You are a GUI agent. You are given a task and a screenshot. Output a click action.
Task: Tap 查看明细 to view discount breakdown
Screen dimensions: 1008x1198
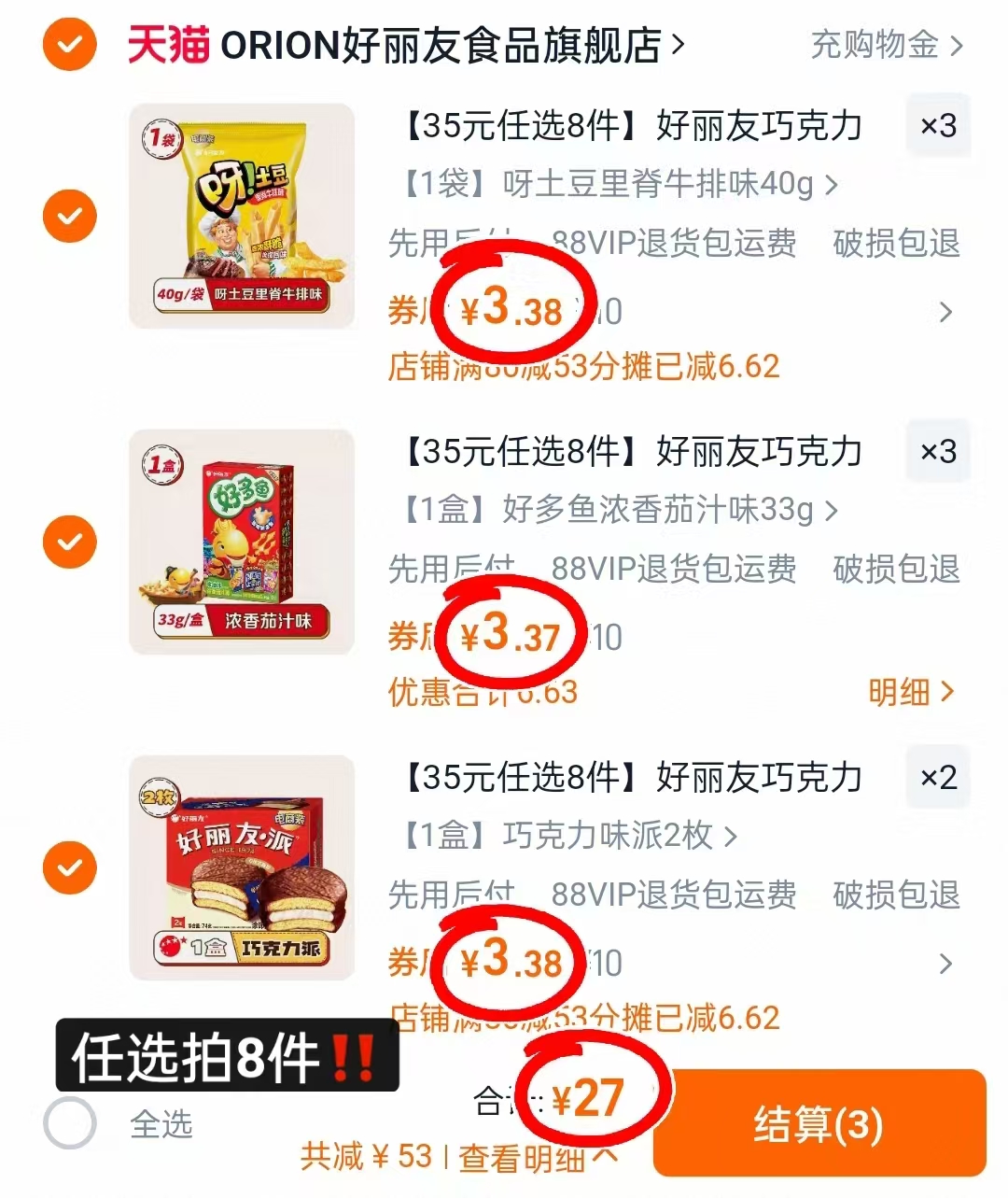(x=523, y=1158)
